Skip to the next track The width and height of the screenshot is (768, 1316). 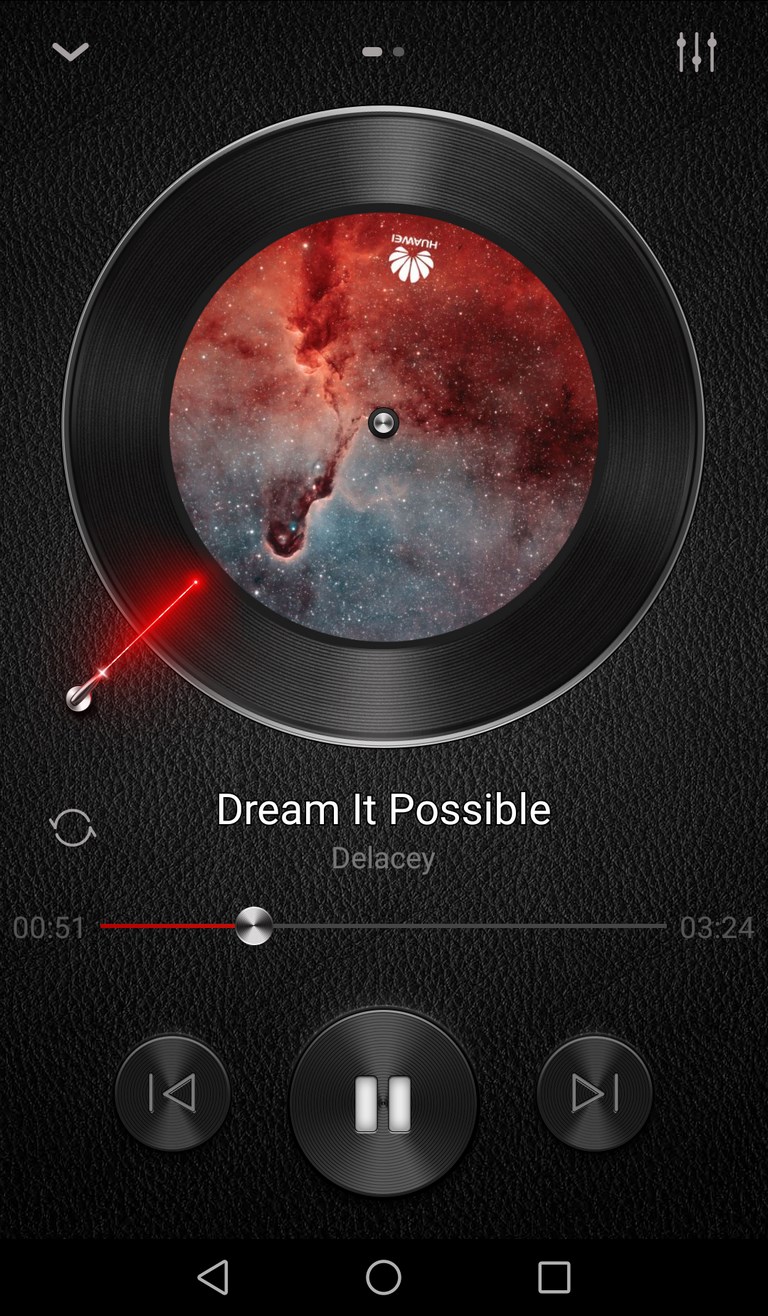pyautogui.click(x=595, y=1093)
